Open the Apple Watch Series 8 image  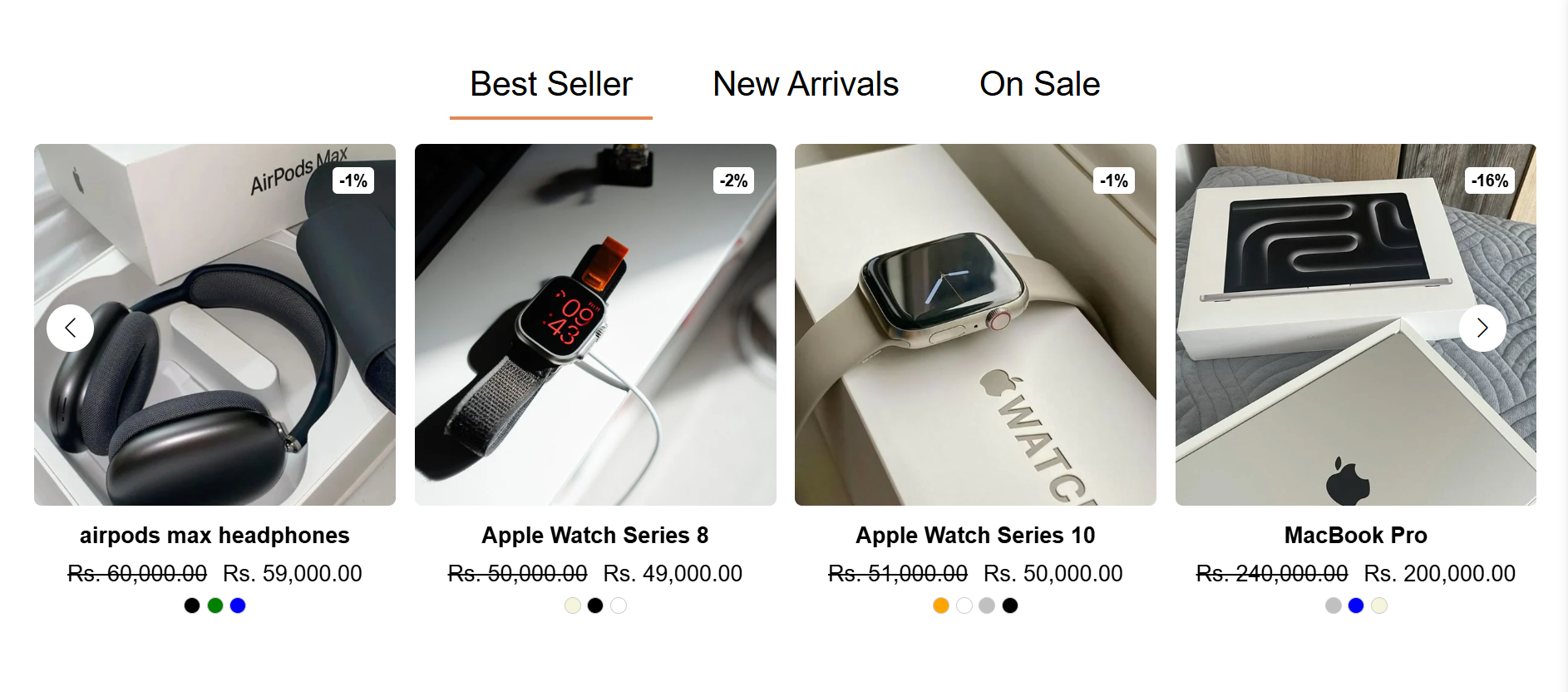[x=595, y=324]
